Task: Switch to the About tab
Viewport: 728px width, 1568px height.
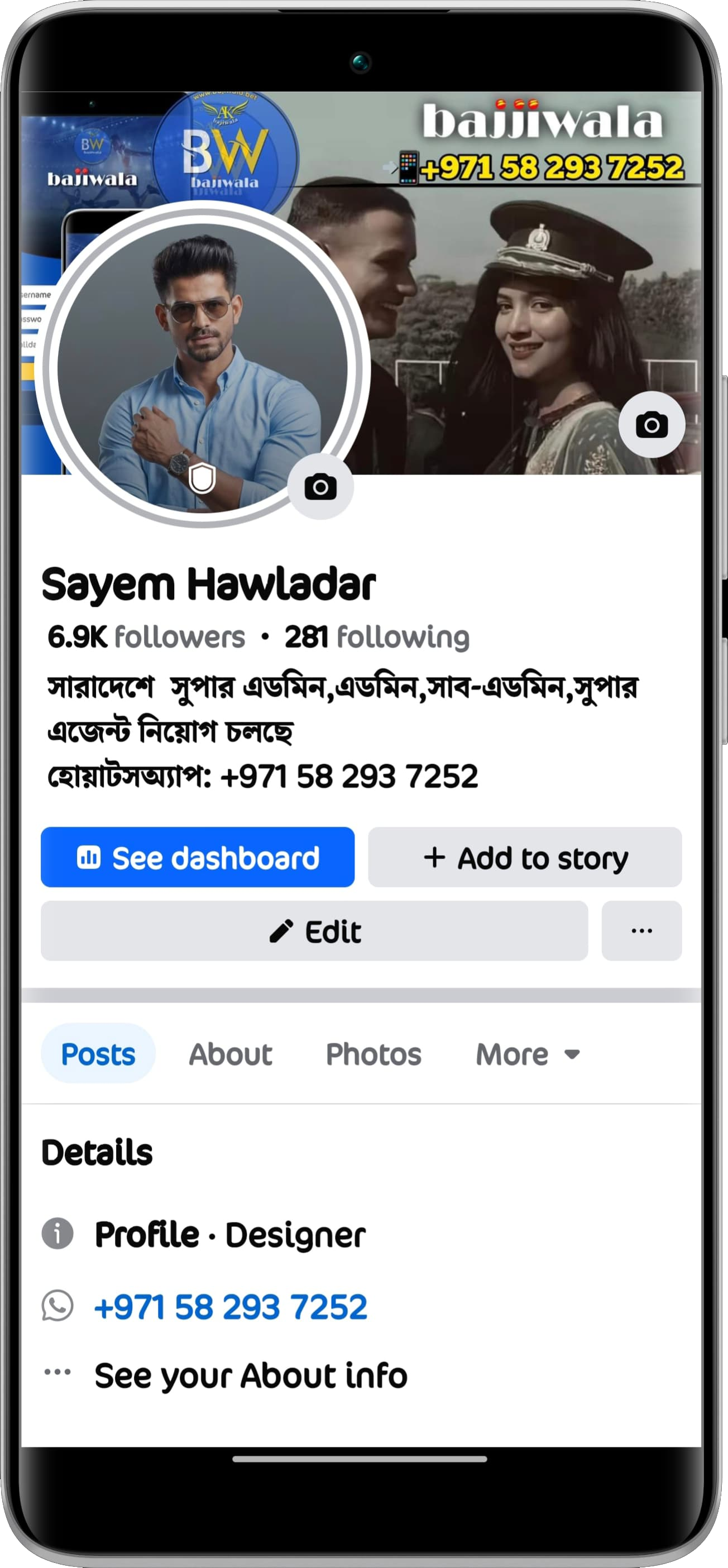Action: pos(230,1054)
